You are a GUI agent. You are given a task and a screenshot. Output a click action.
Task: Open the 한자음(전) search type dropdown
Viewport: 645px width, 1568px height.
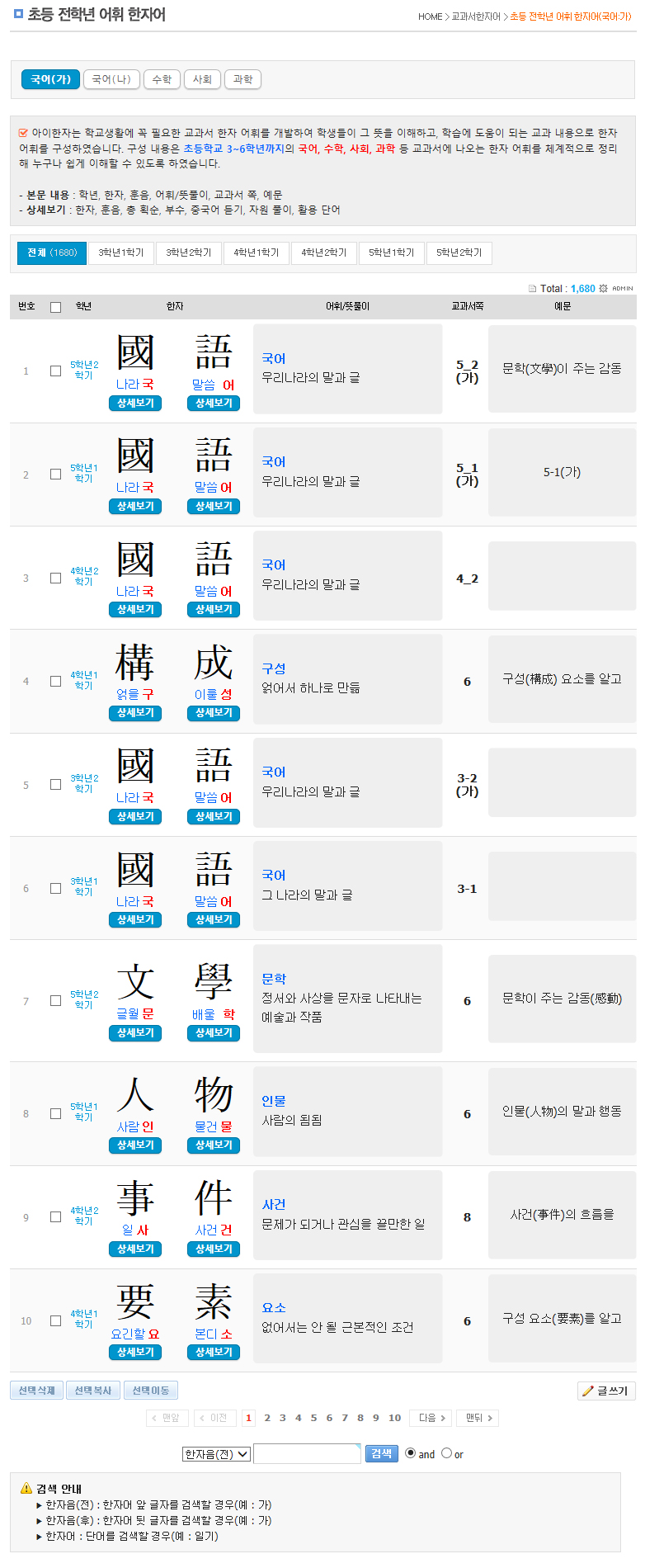coord(216,1454)
